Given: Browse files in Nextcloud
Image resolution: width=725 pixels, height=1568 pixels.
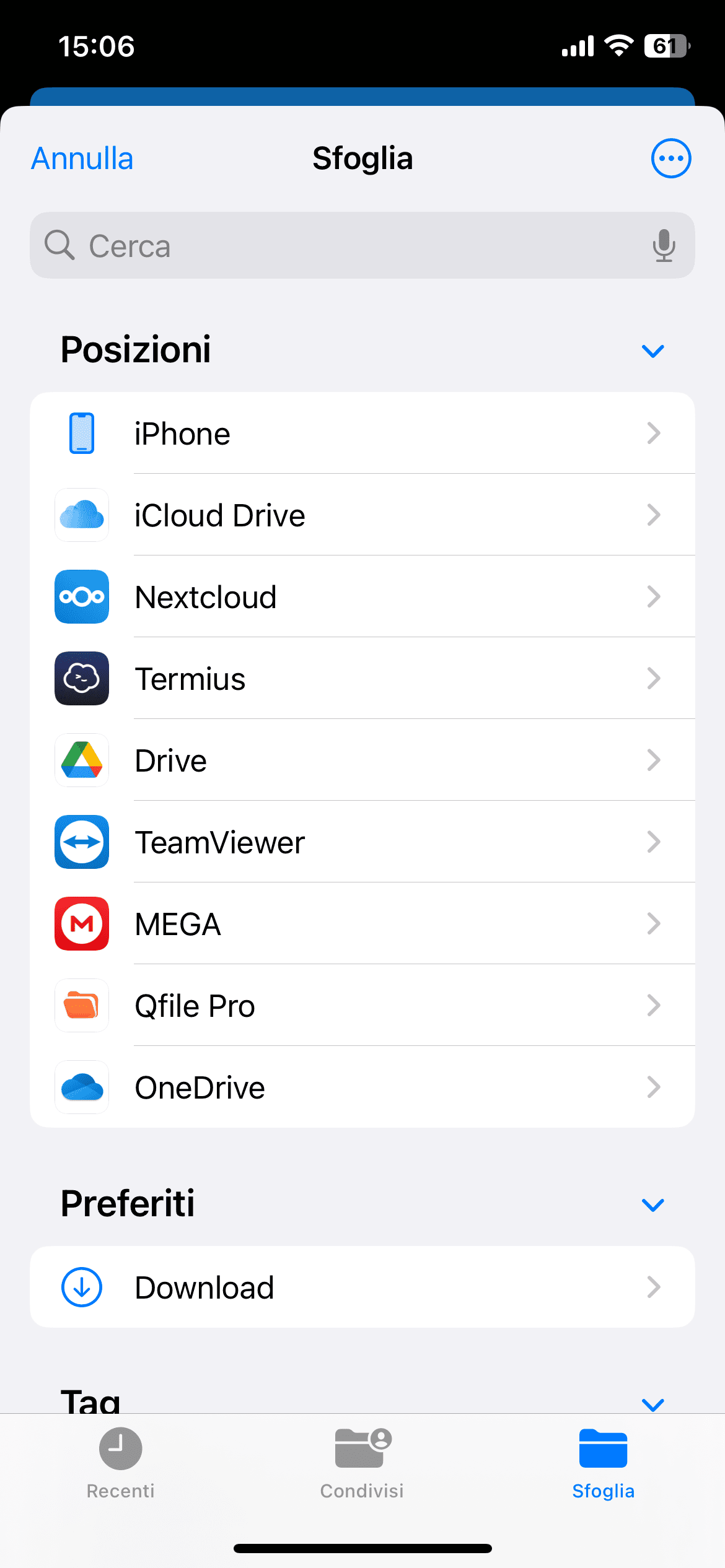Looking at the screenshot, I should click(x=362, y=597).
